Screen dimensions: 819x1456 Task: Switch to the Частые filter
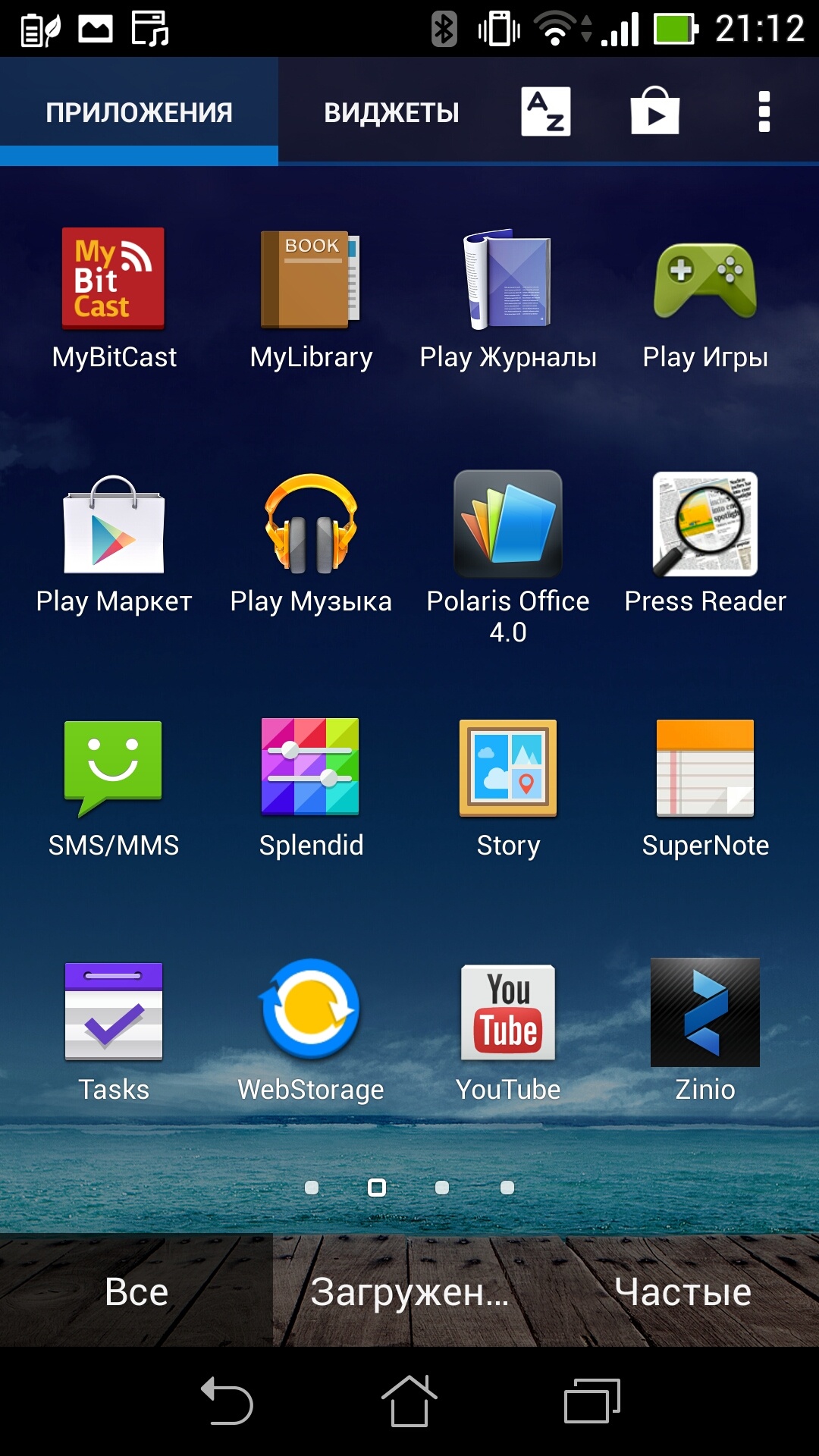682,1291
